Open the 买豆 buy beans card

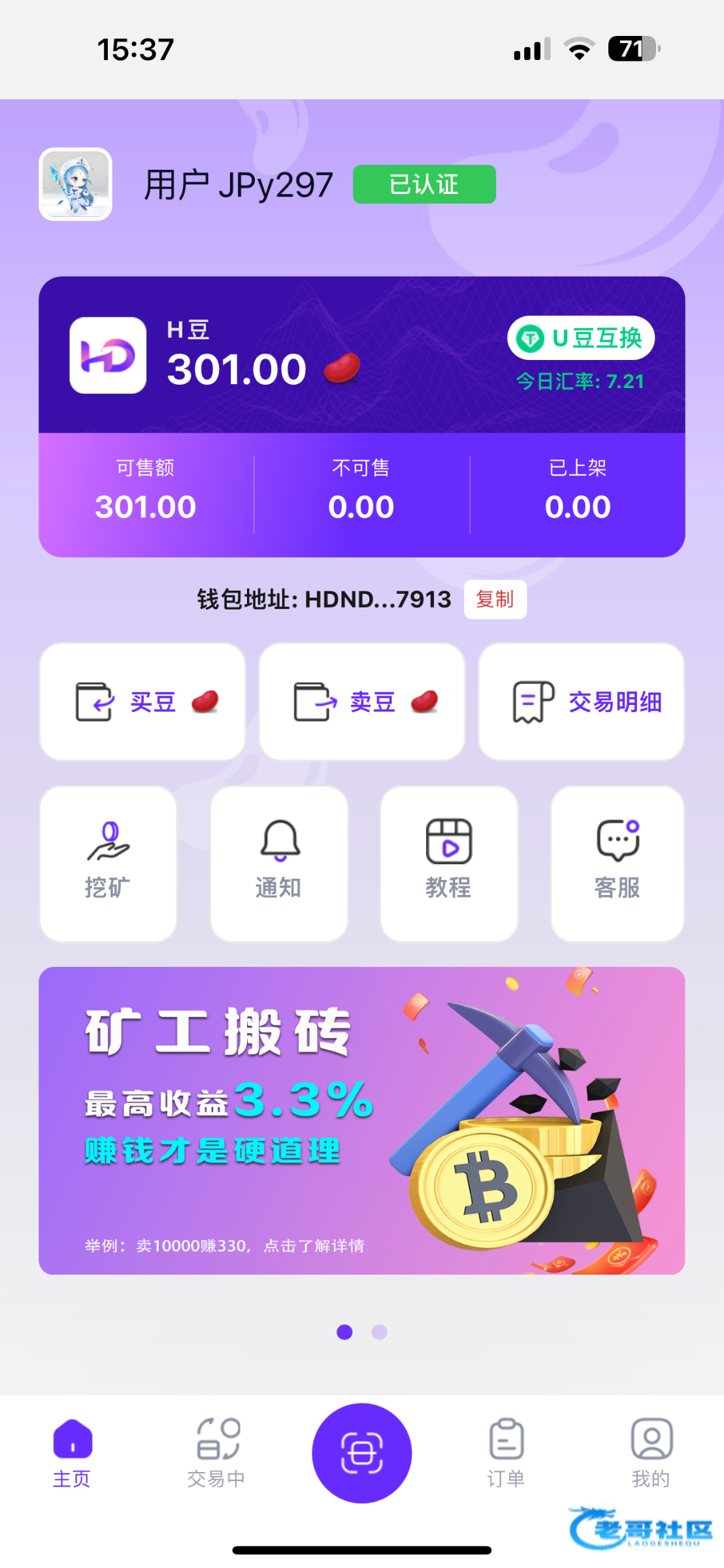tap(142, 702)
